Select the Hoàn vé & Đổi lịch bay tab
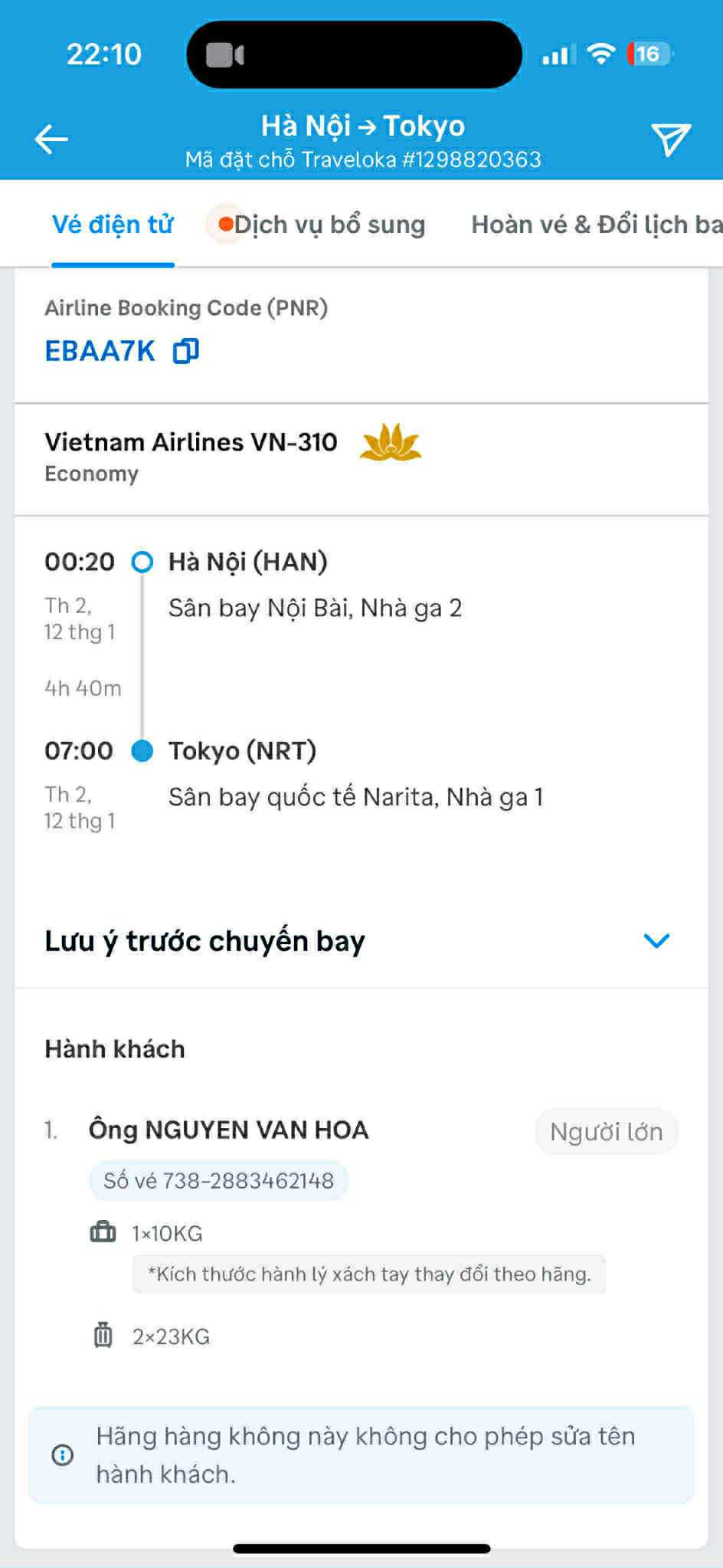This screenshot has width=723, height=1568. pos(597,225)
